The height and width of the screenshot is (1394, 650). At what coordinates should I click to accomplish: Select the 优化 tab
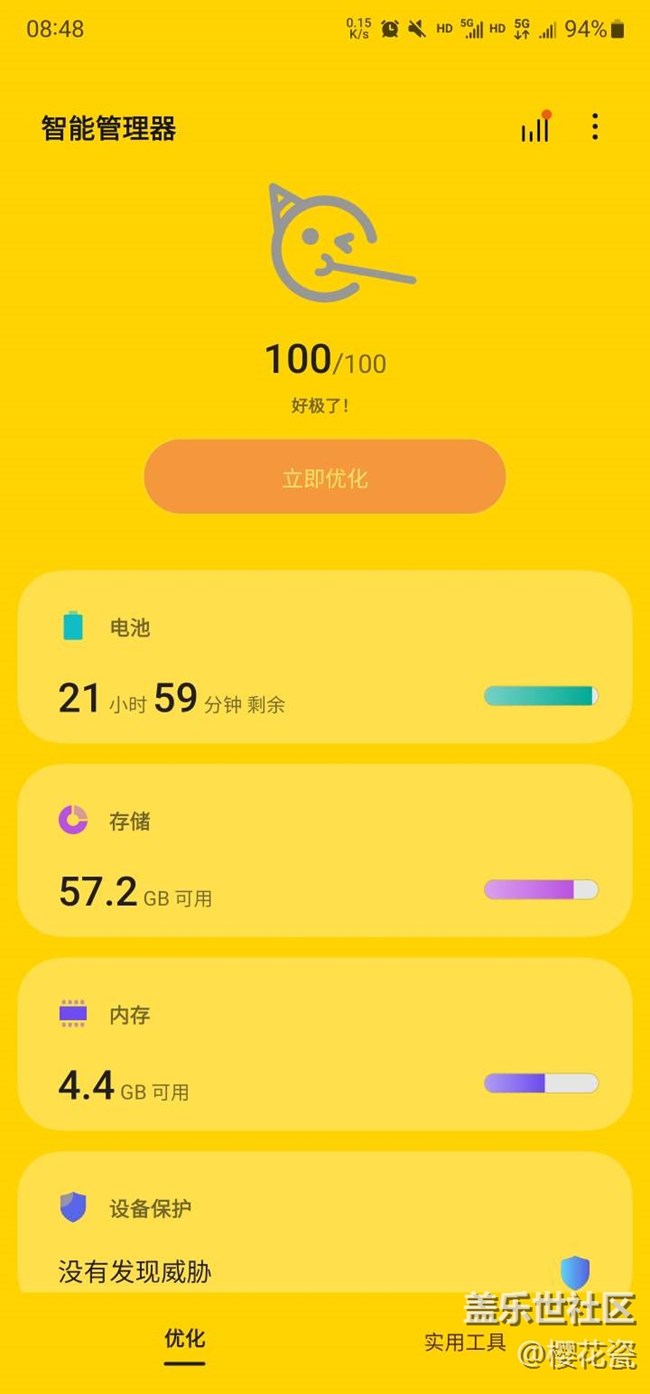185,1340
